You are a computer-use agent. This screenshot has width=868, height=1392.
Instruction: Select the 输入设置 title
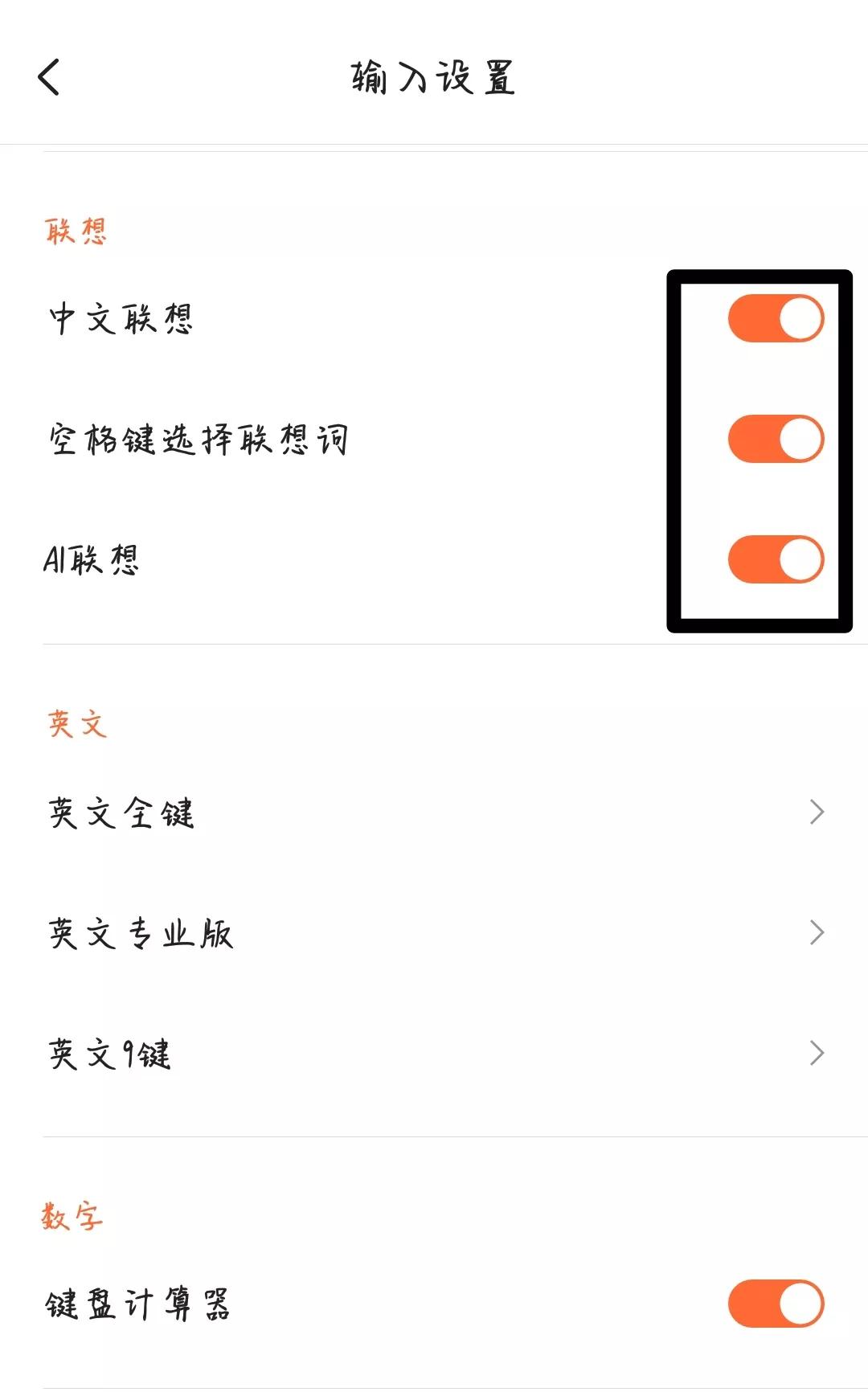(x=434, y=76)
